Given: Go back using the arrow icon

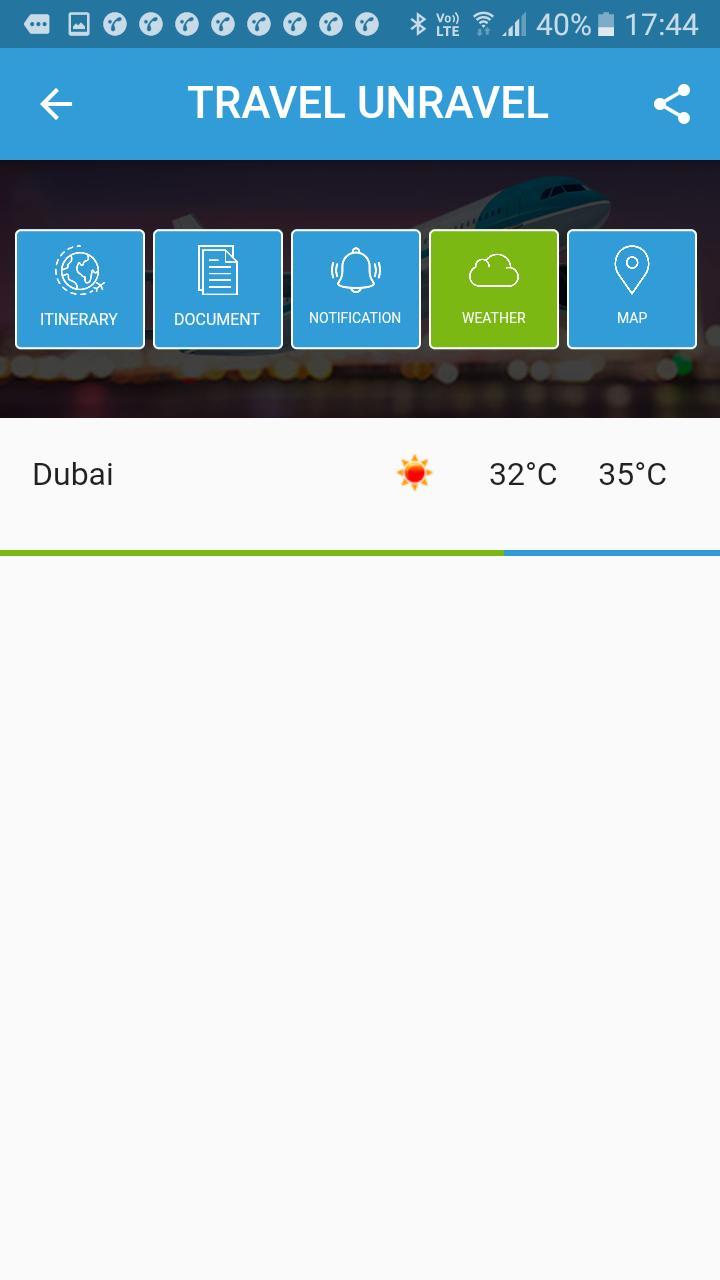Looking at the screenshot, I should click(56, 104).
